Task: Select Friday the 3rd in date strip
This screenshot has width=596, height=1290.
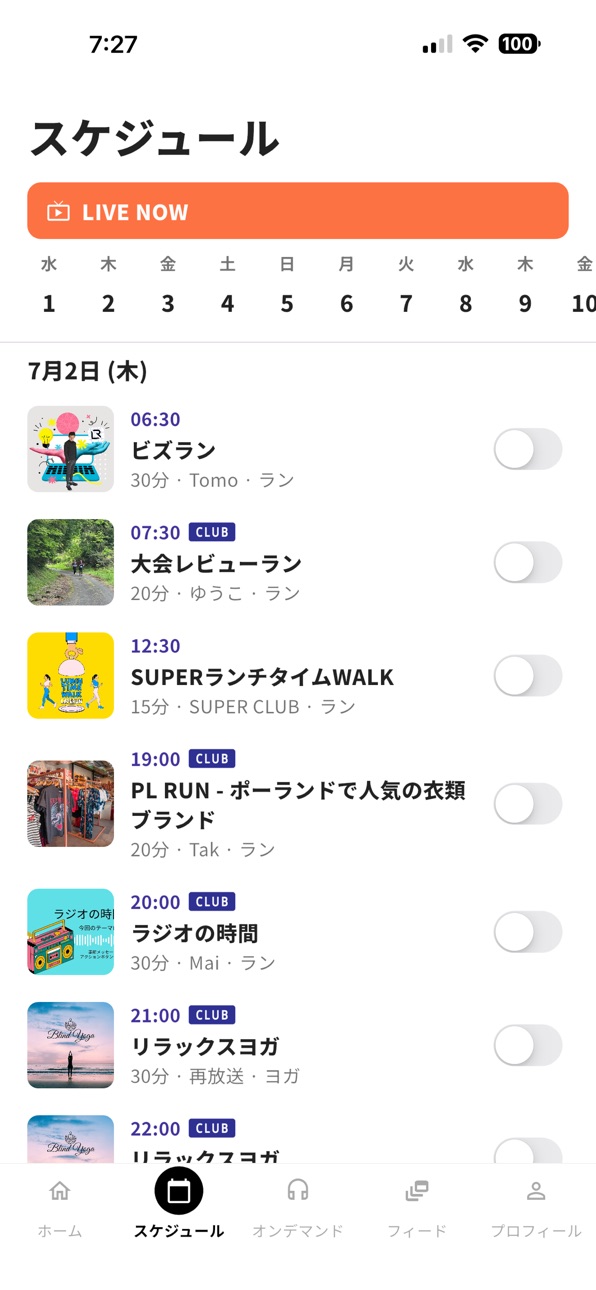Action: click(x=168, y=285)
